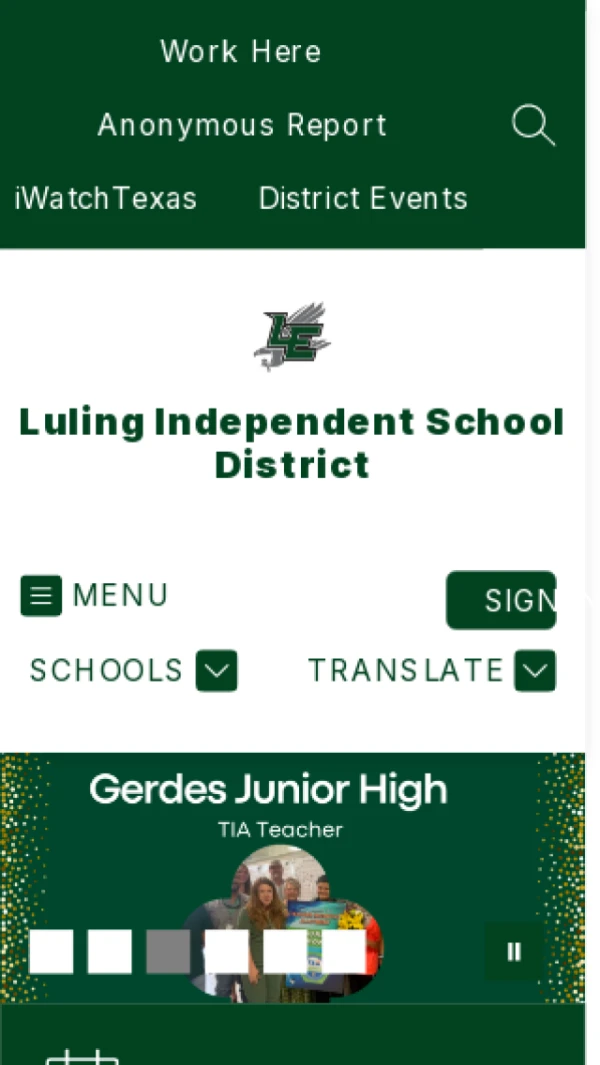
Task: Expand the SCHOOLS dropdown
Action: (216, 671)
